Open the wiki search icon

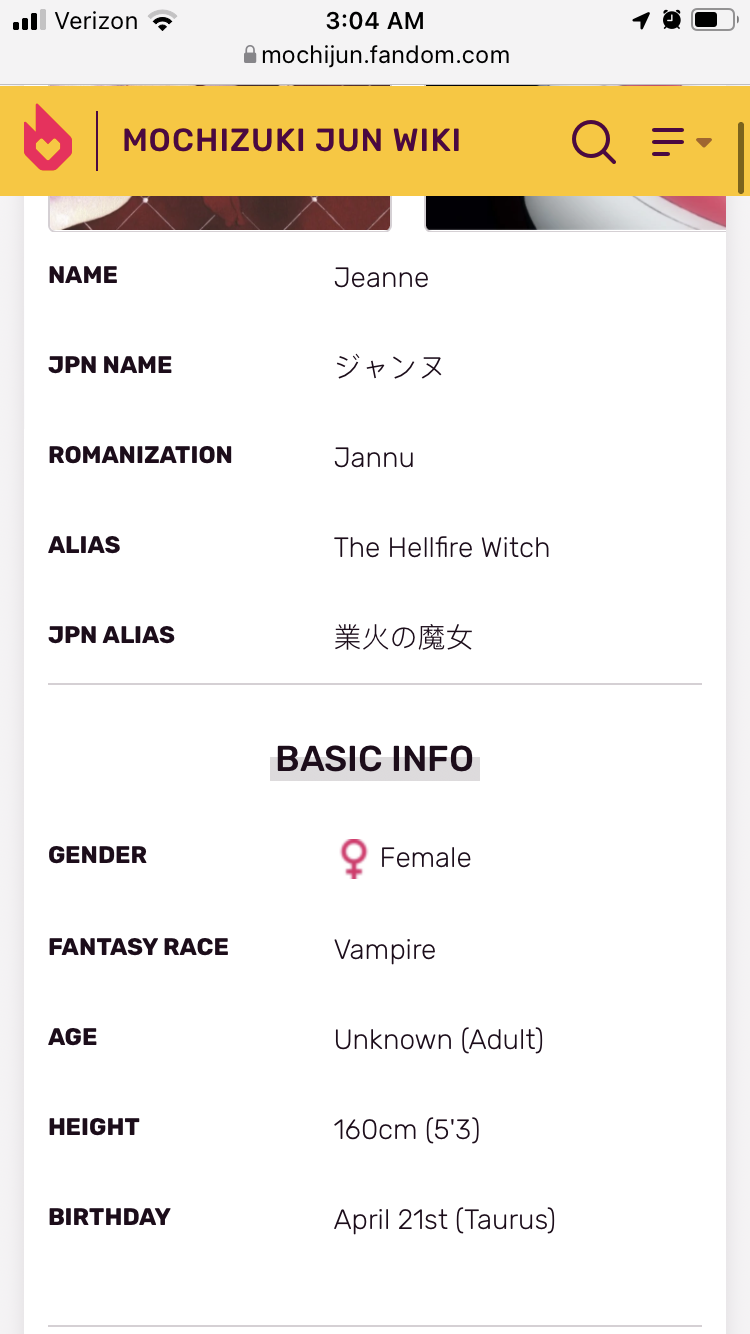pyautogui.click(x=593, y=141)
